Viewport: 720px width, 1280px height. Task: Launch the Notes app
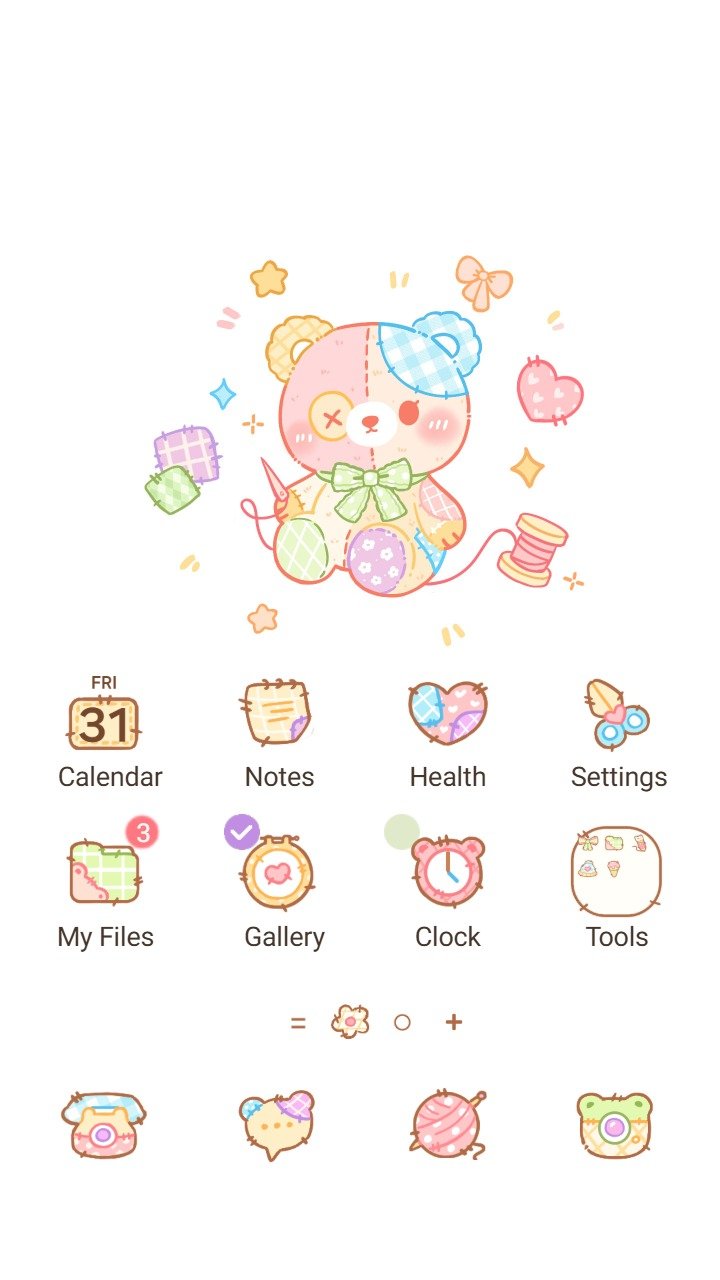click(277, 714)
